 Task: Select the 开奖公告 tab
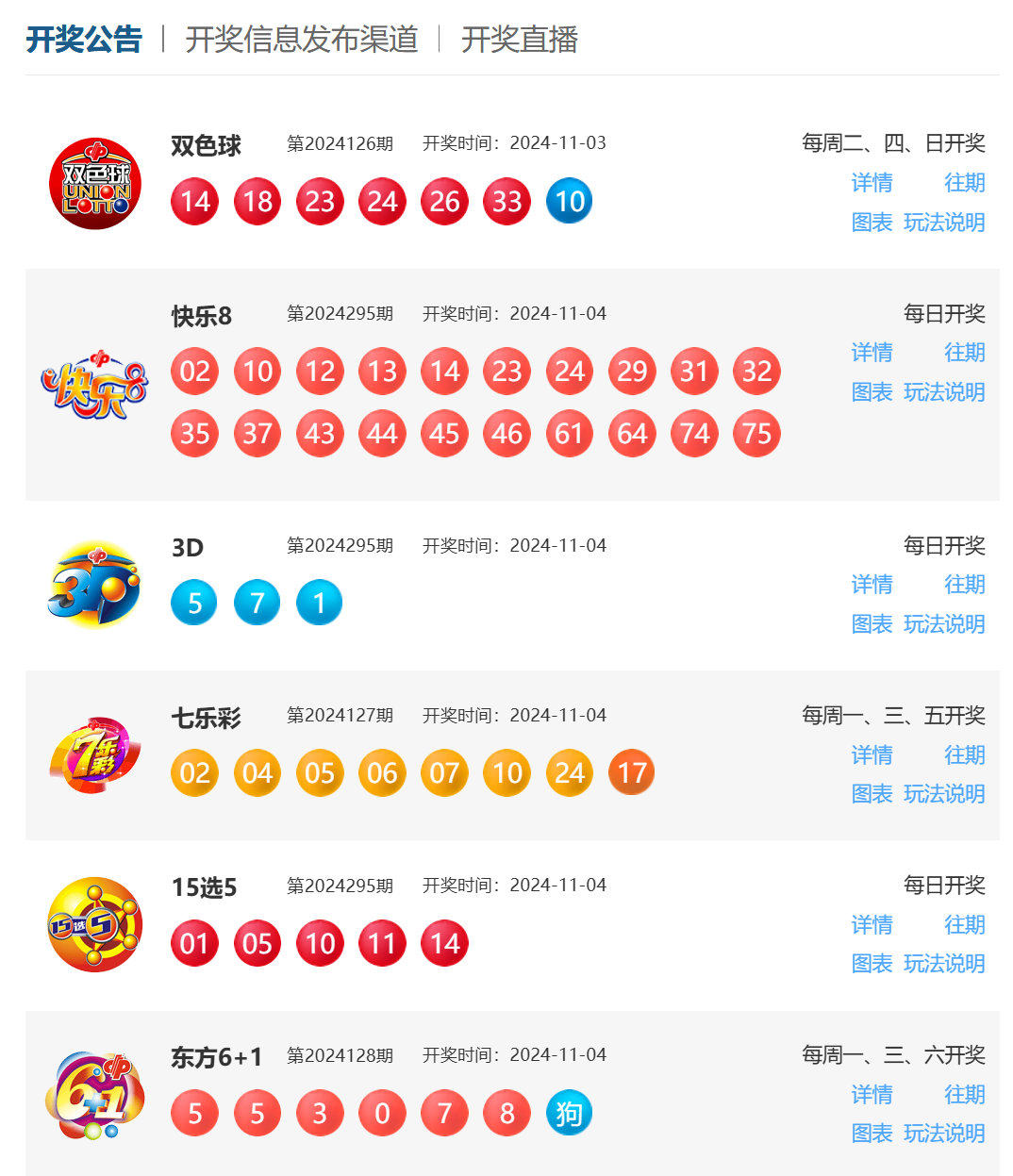click(84, 40)
